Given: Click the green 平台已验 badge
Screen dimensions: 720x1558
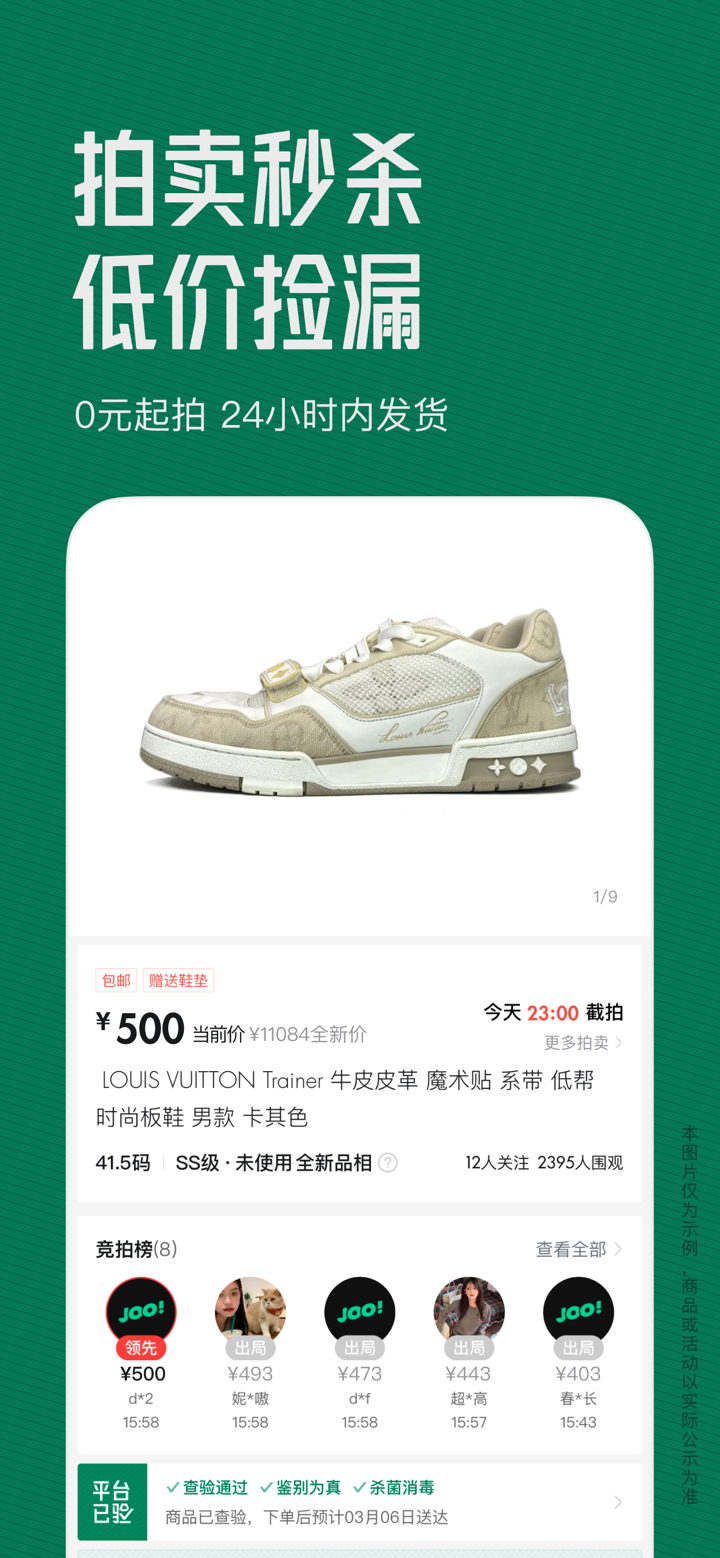Looking at the screenshot, I should point(112,1501).
